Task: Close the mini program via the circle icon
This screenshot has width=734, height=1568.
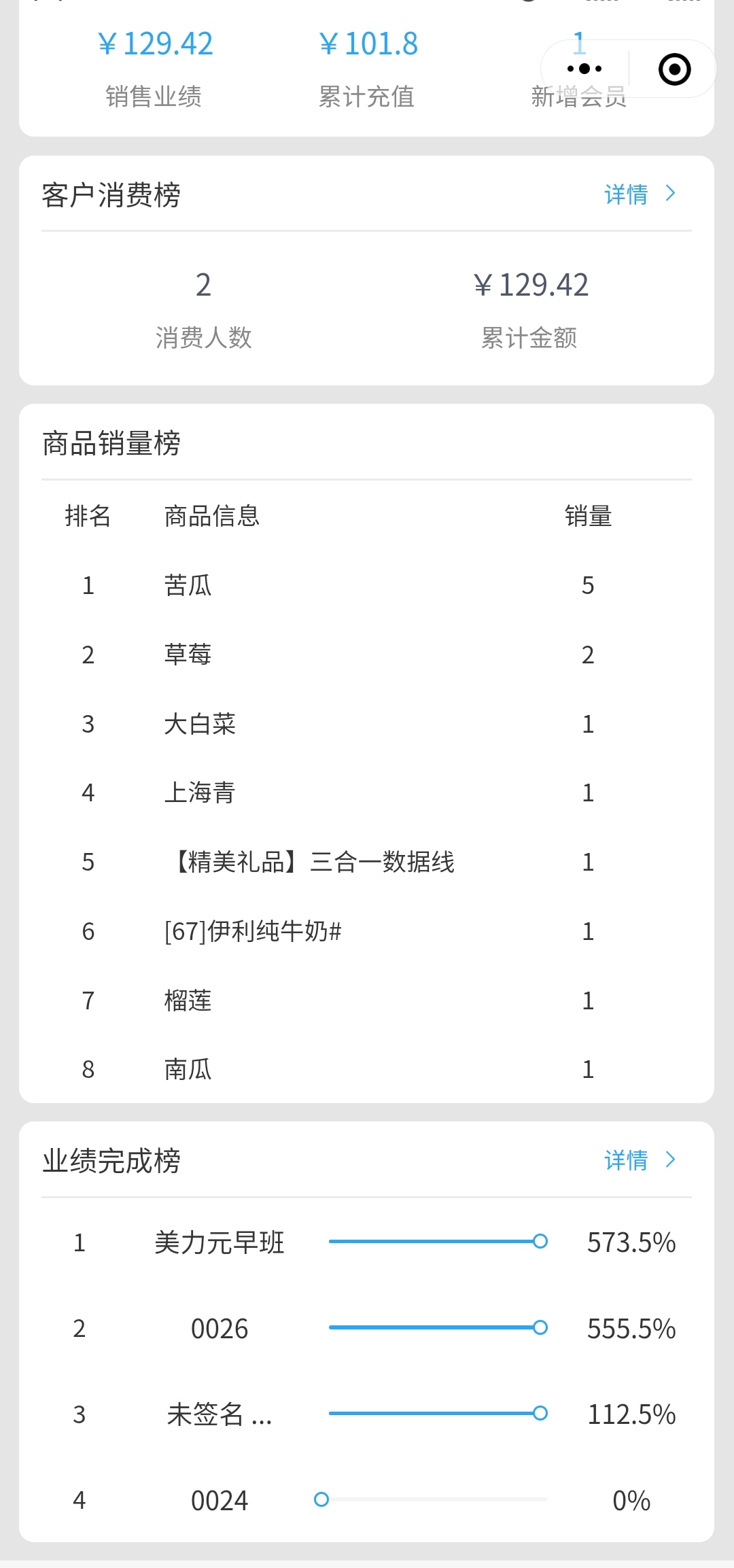Action: coord(674,69)
